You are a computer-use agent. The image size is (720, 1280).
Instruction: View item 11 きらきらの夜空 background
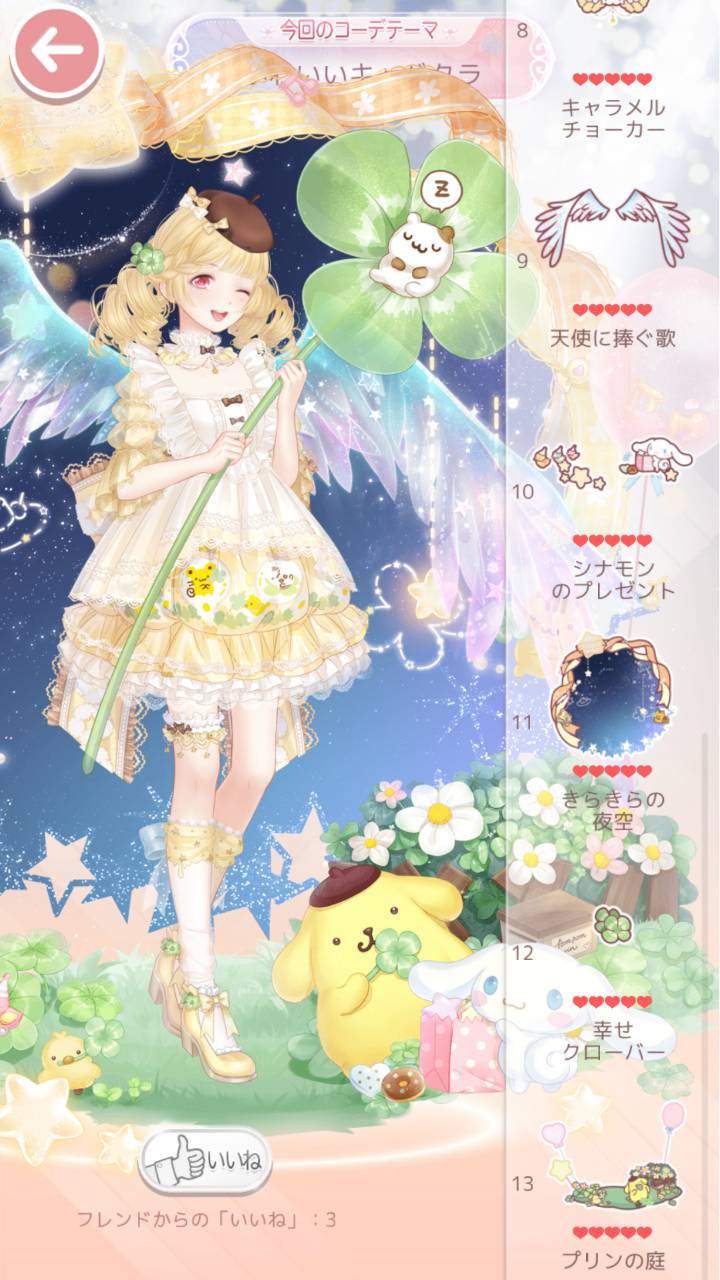tap(612, 700)
